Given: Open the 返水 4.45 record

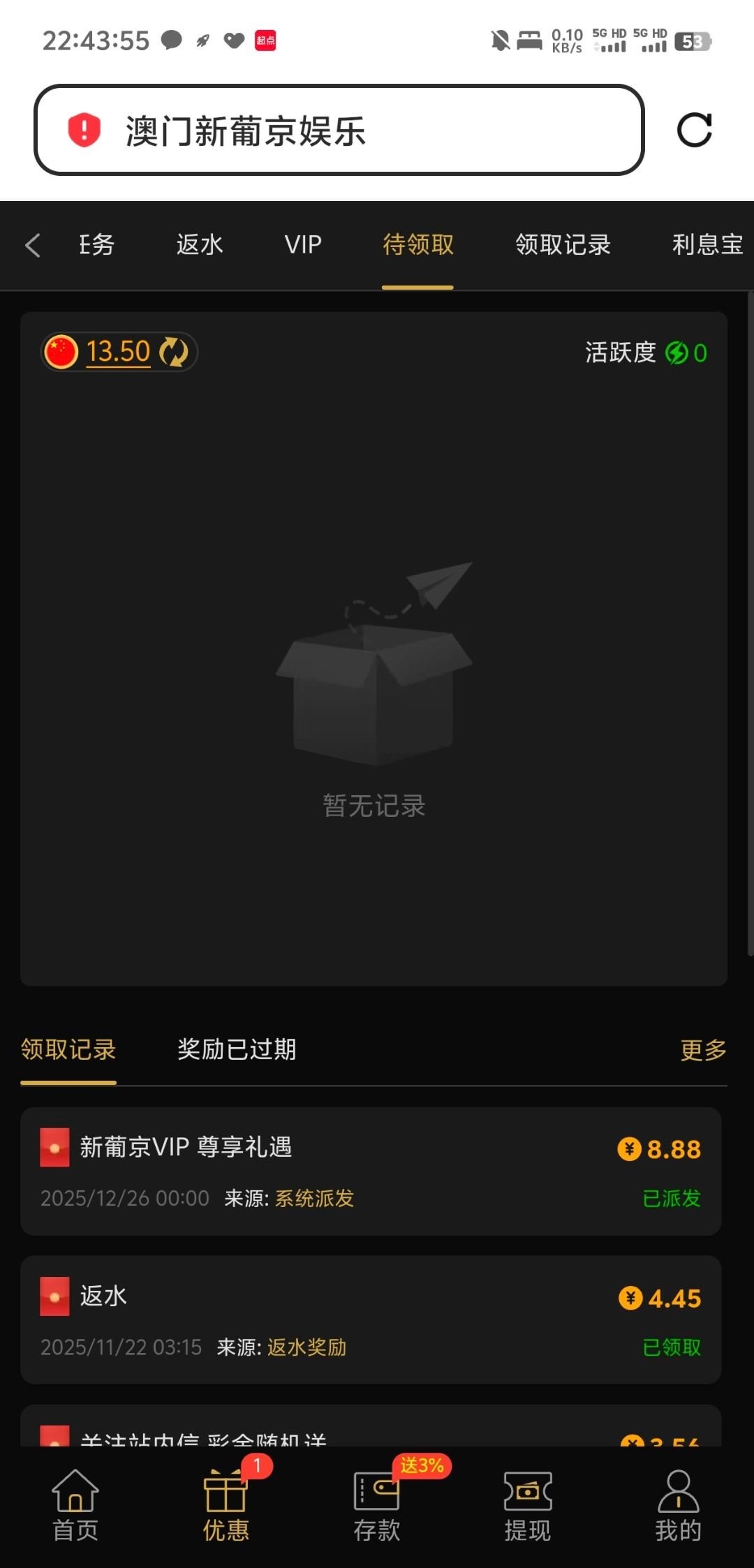Looking at the screenshot, I should [x=370, y=1319].
